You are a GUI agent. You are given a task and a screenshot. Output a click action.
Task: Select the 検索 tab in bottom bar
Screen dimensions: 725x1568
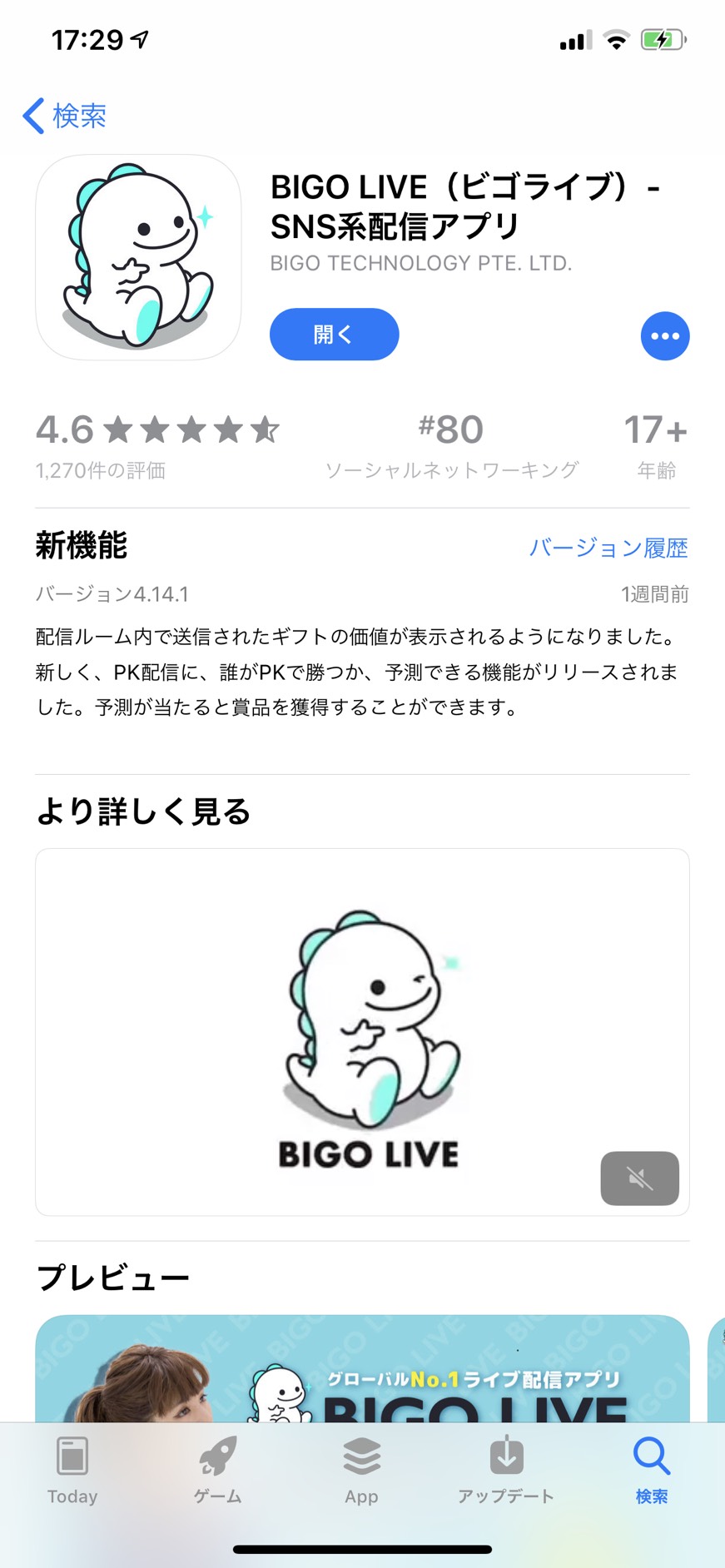tap(651, 1471)
